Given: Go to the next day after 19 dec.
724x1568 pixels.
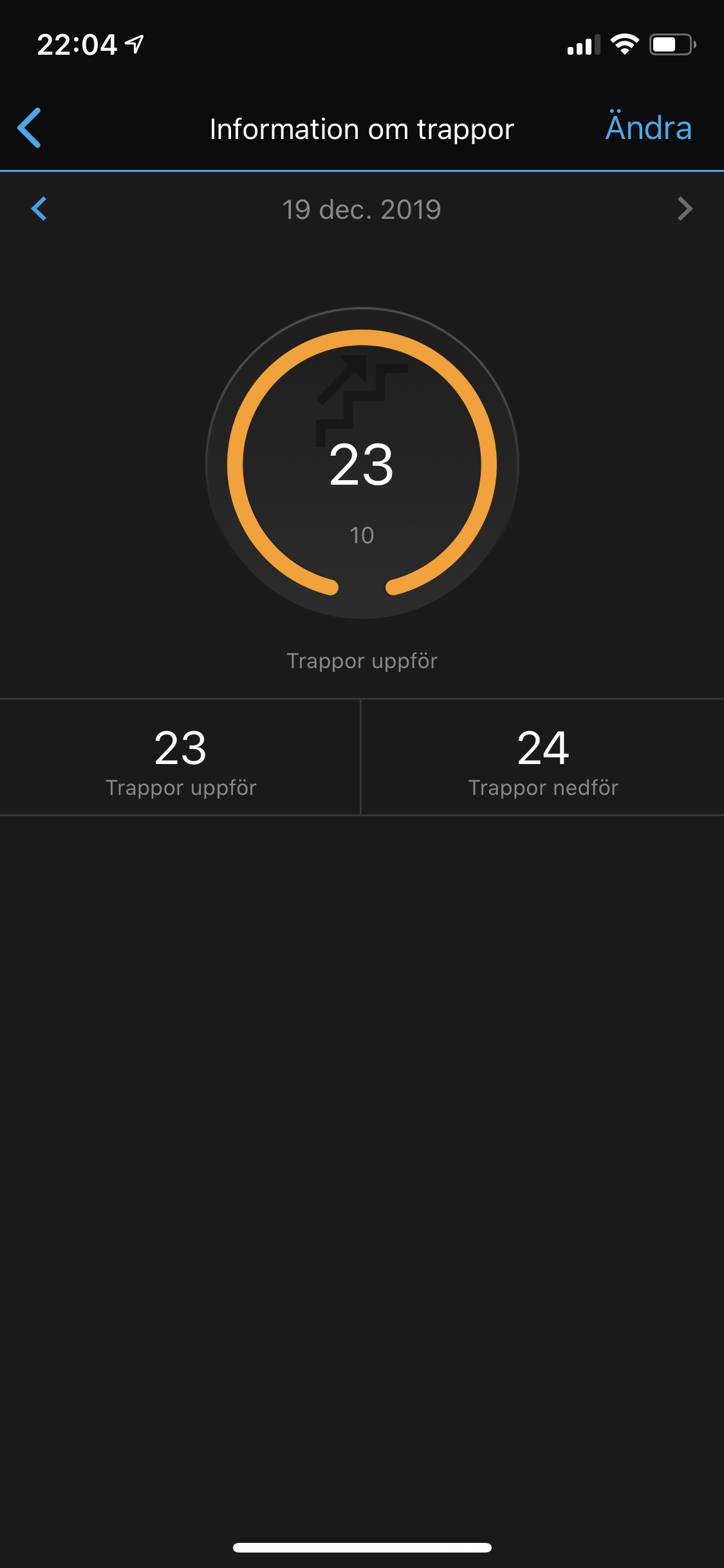Looking at the screenshot, I should [x=685, y=209].
